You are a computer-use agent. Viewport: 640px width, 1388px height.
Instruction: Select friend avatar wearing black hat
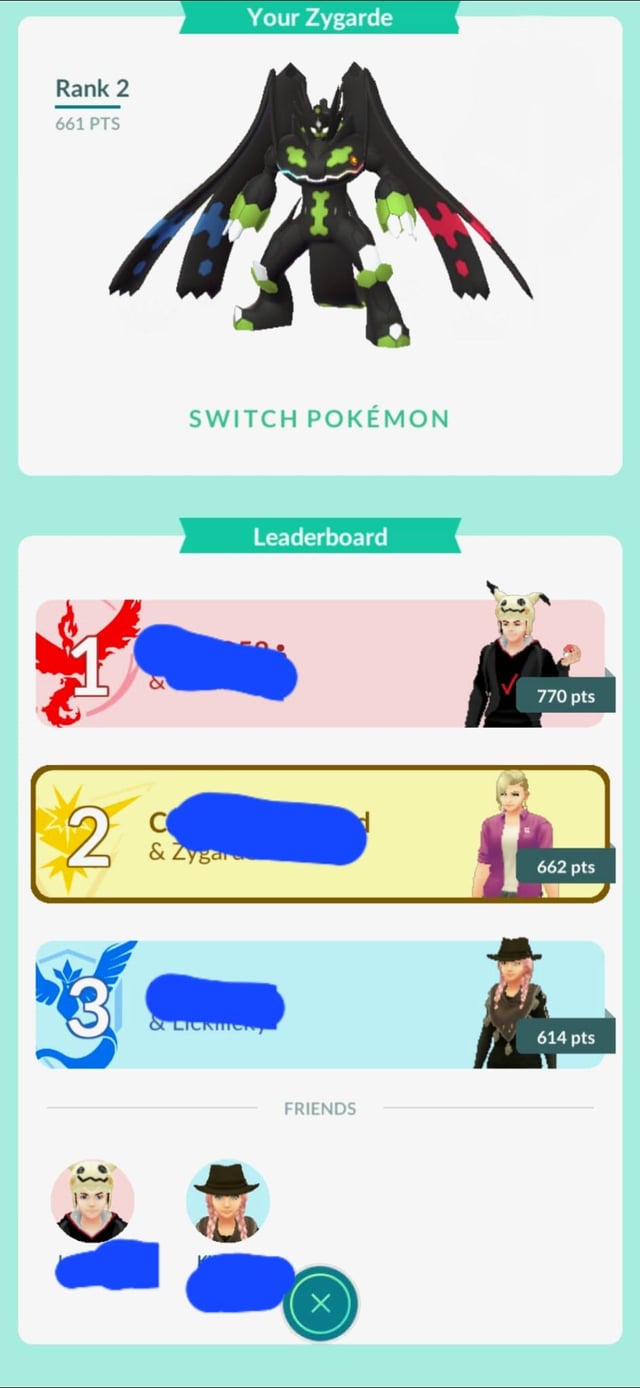[227, 1201]
